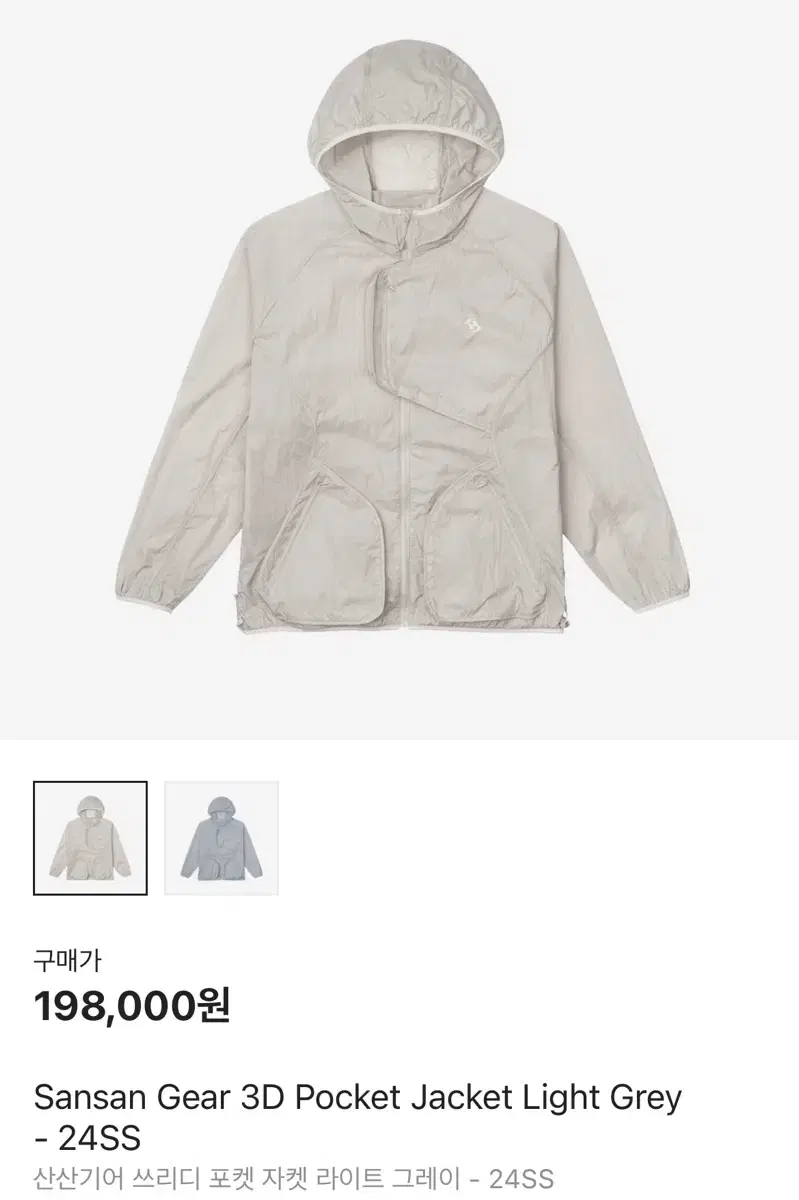This screenshot has width=799, height=1200.
Task: Click the white background area beside the thumbnails
Action: [500, 839]
